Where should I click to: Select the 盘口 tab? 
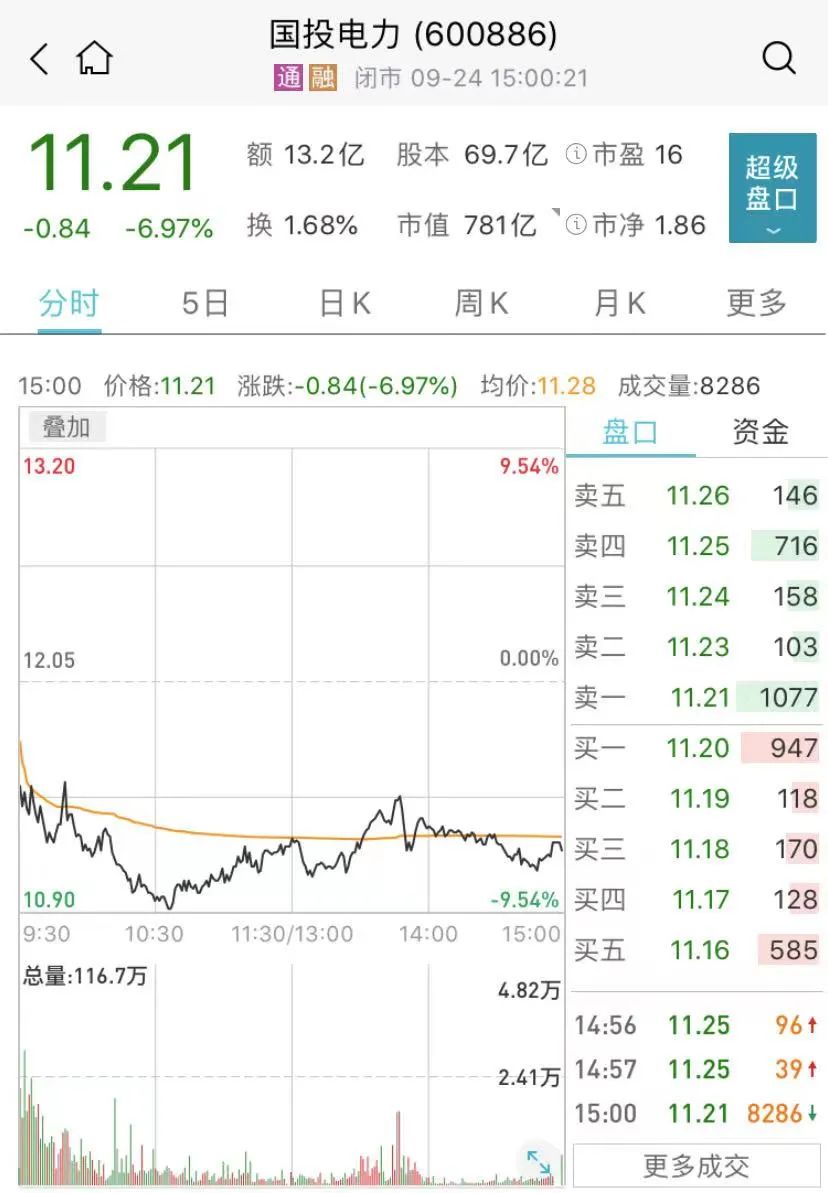tap(630, 432)
